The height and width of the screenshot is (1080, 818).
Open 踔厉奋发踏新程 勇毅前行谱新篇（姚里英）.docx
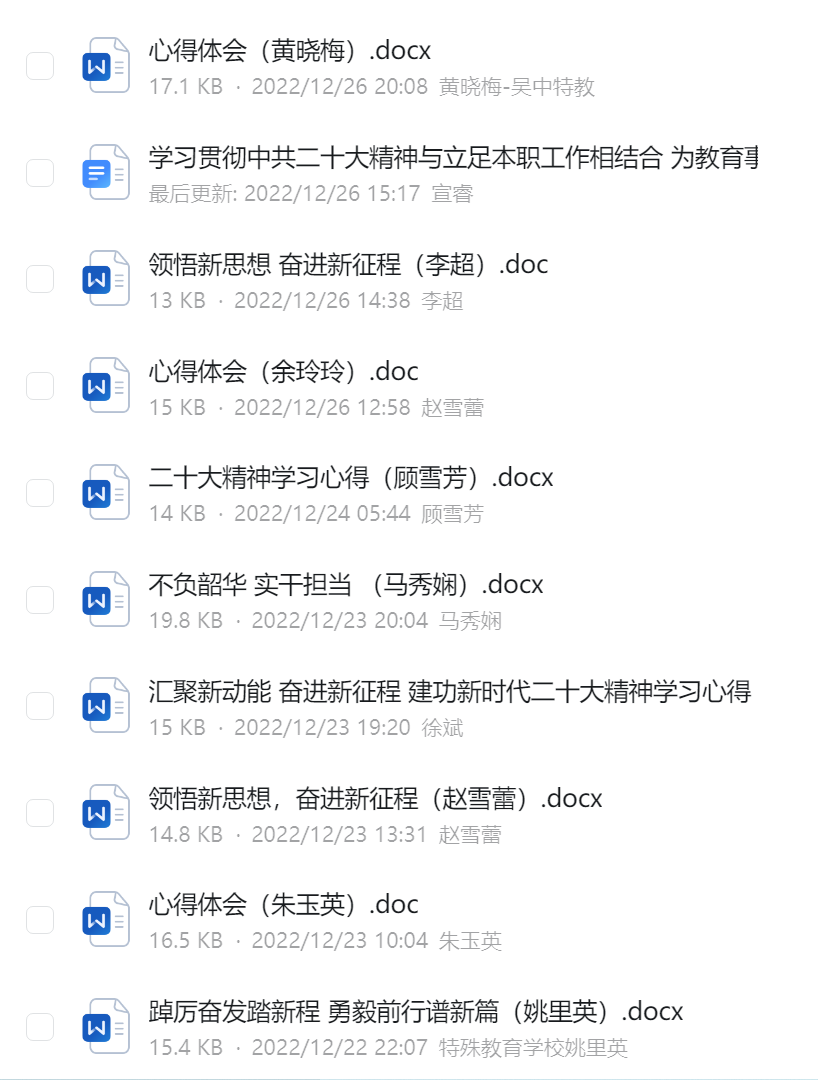pos(415,1011)
